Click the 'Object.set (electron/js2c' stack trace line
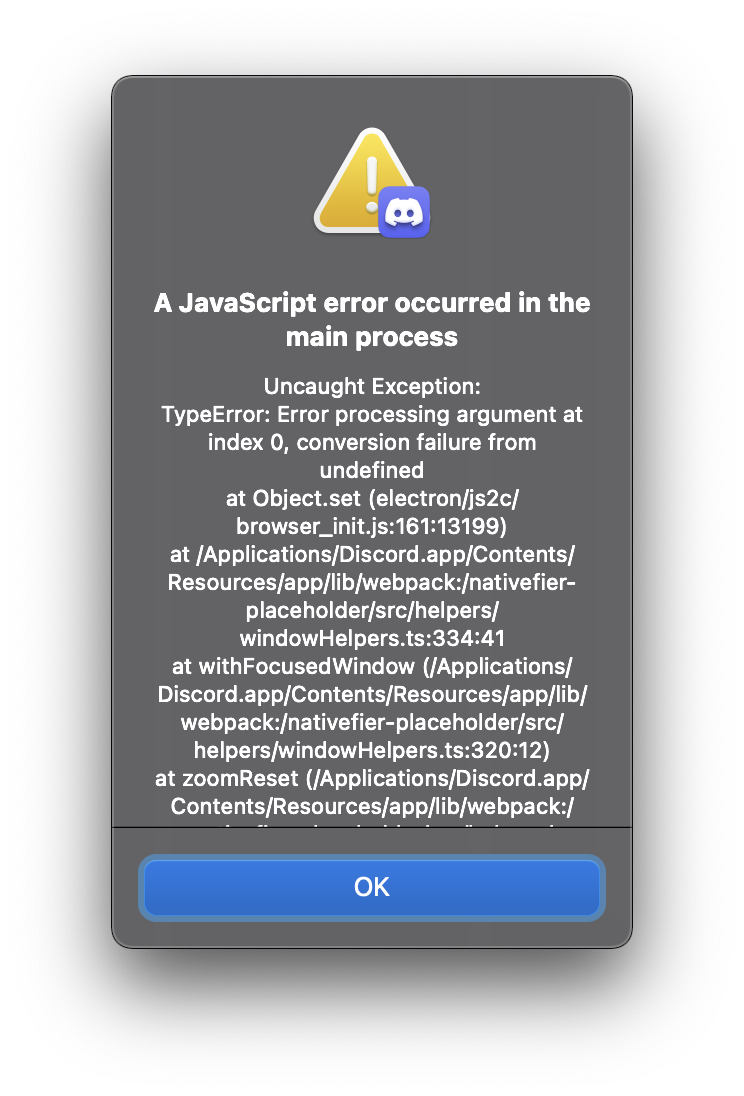Image resolution: width=744 pixels, height=1096 pixels. 372,498
